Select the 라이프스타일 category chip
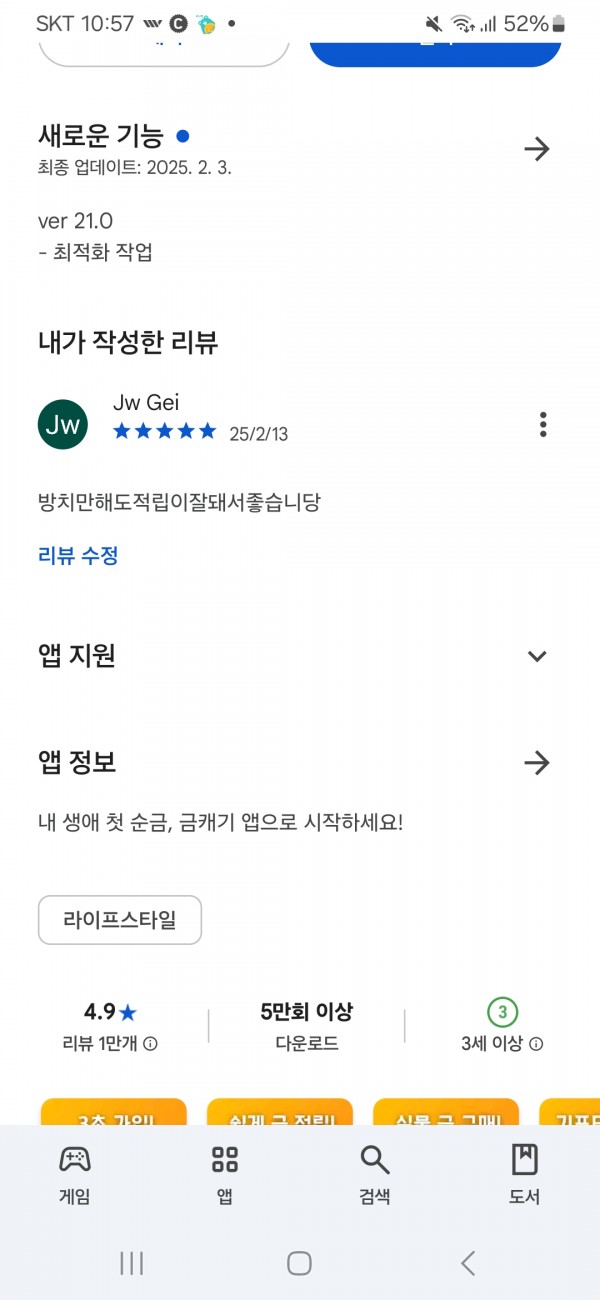 point(120,920)
